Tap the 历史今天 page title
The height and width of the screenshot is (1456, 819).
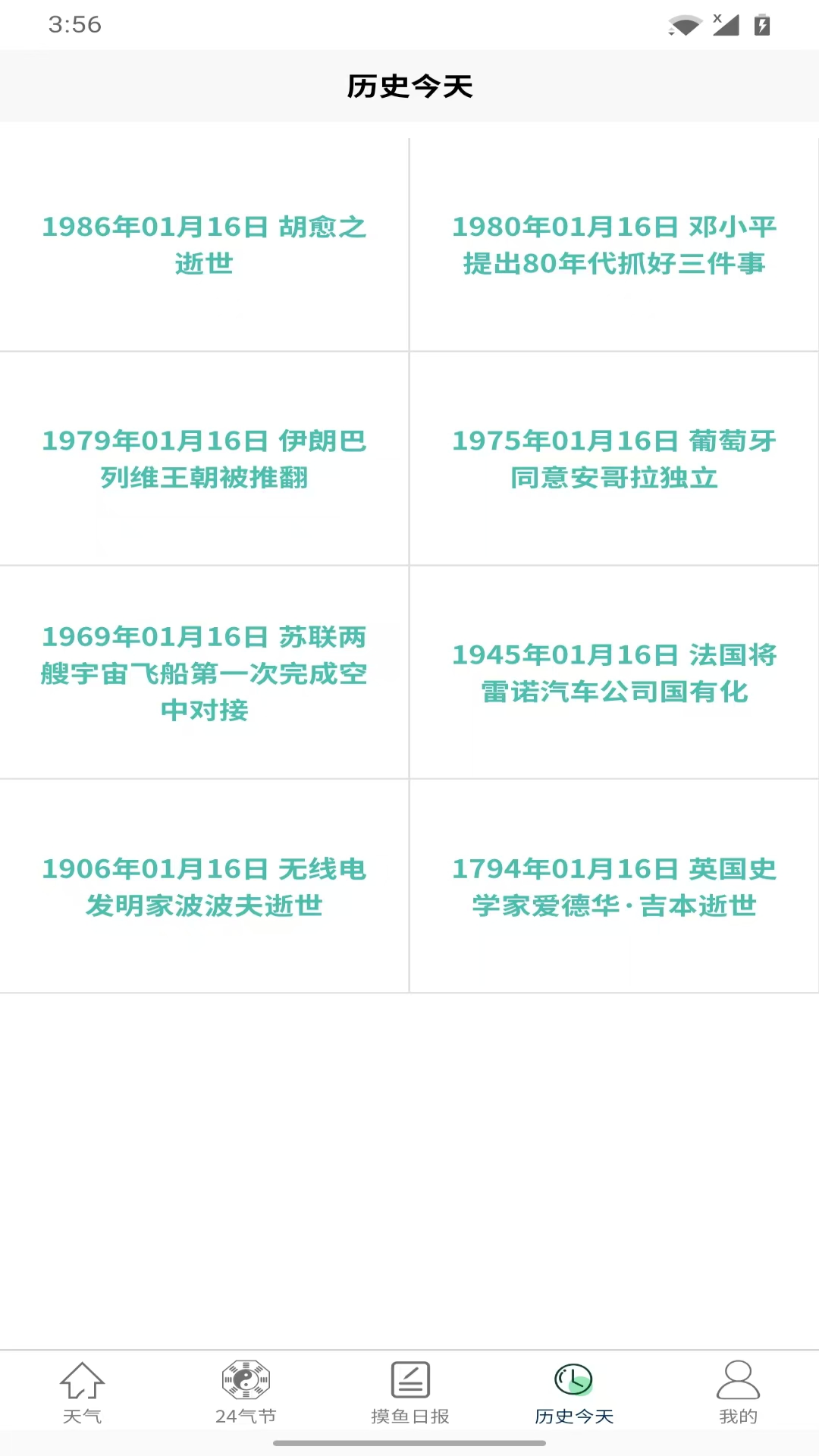coord(409,86)
